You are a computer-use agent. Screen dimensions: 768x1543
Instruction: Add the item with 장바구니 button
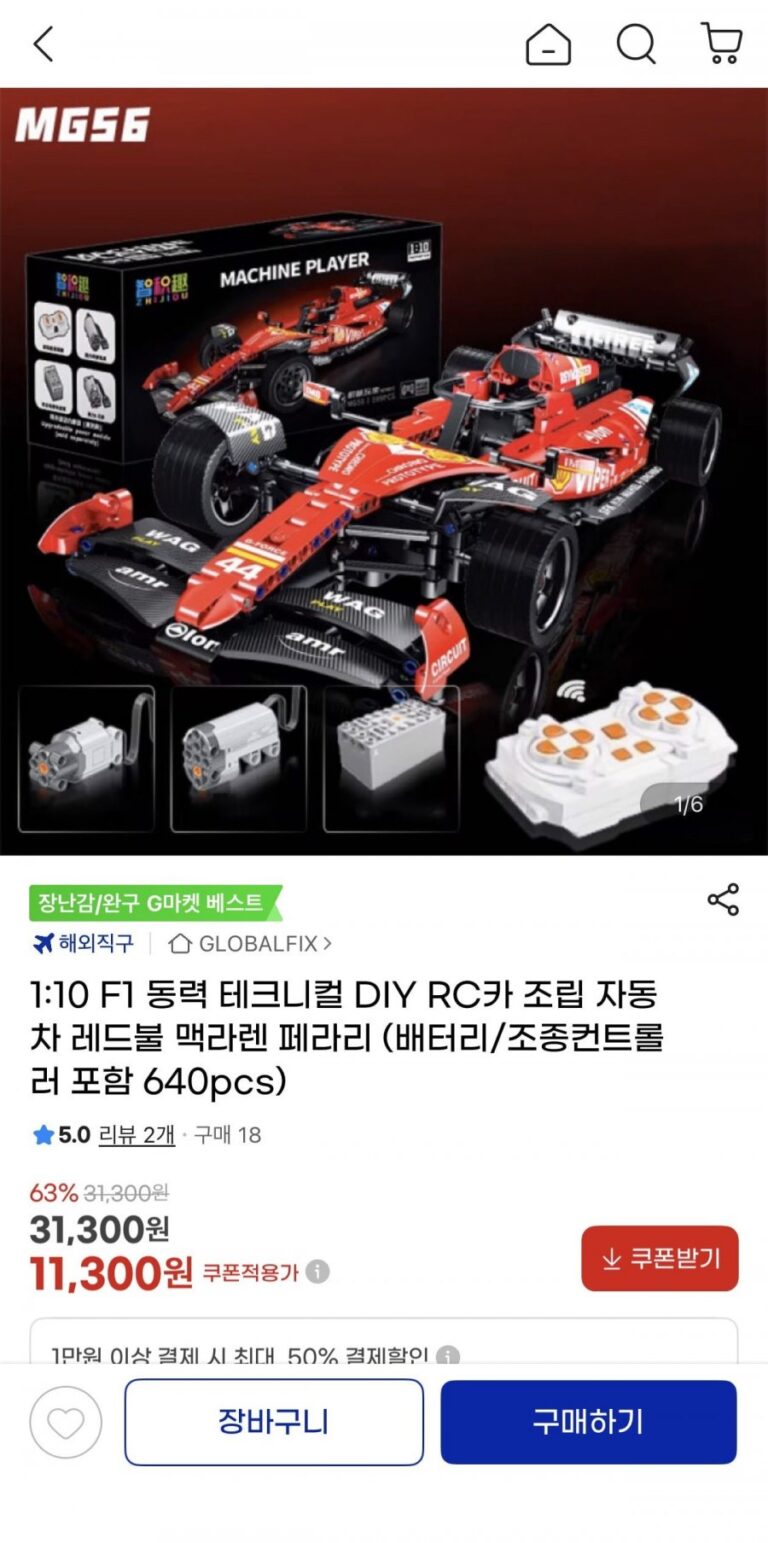[x=274, y=1421]
